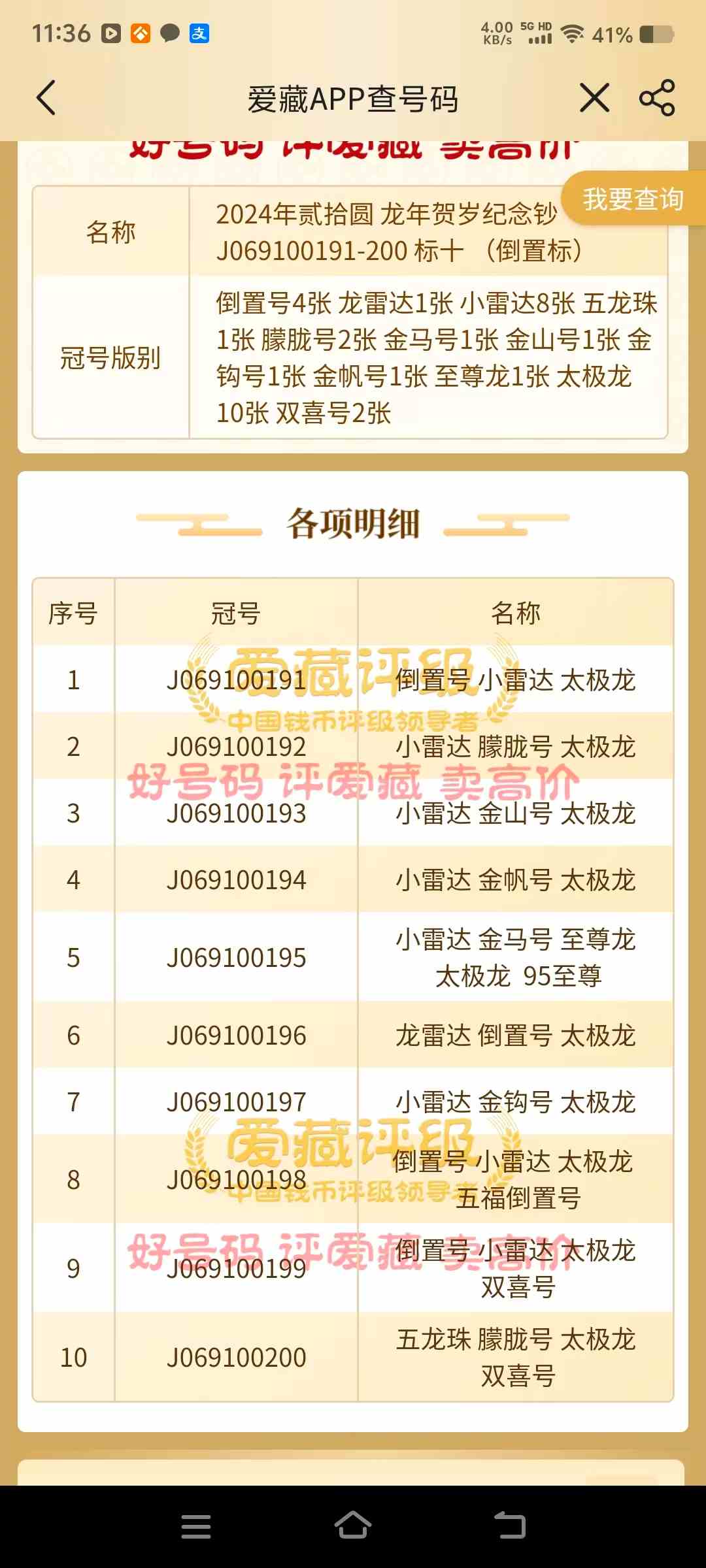This screenshot has width=706, height=1568.
Task: Close the page with the X icon
Action: tap(594, 99)
